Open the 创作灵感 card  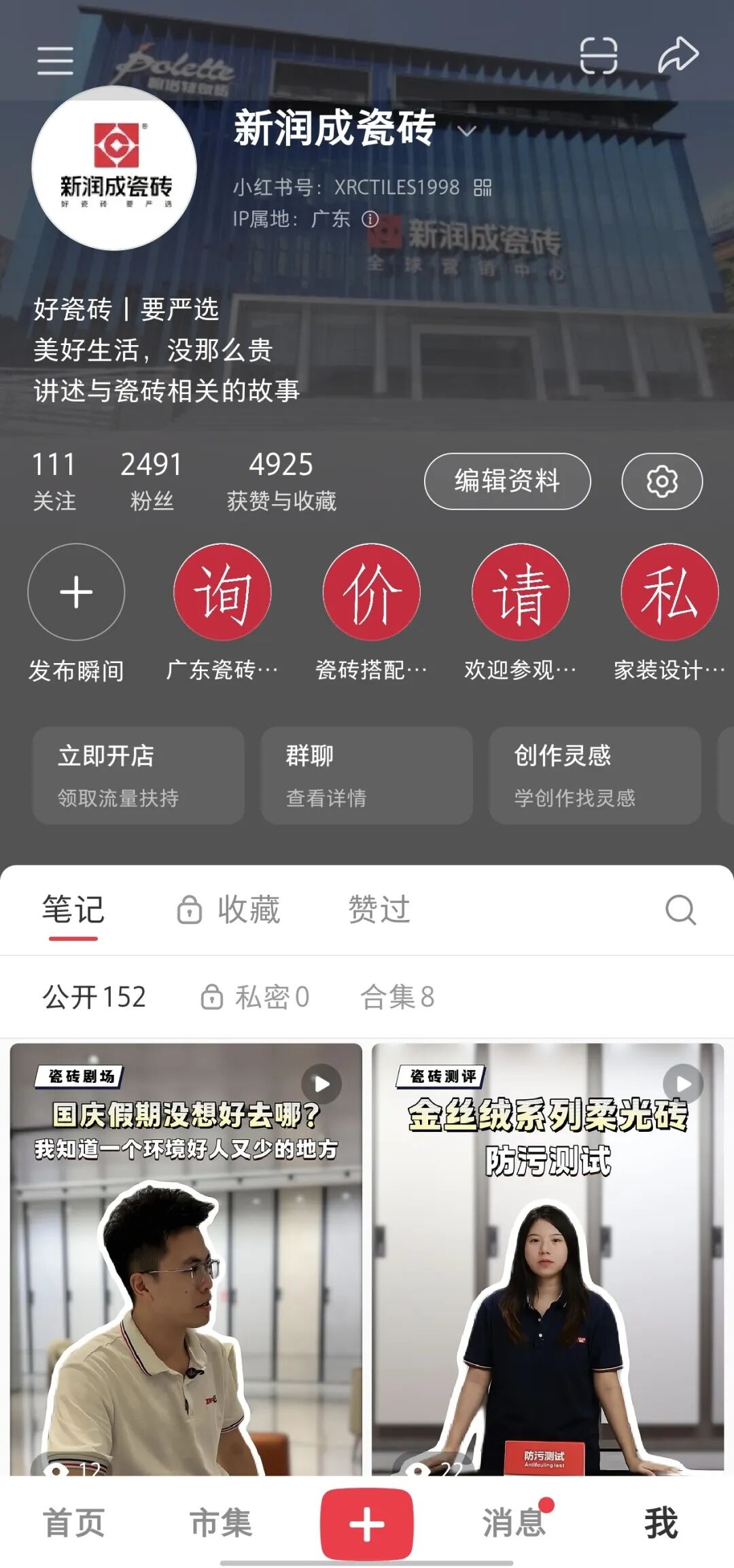coord(595,775)
